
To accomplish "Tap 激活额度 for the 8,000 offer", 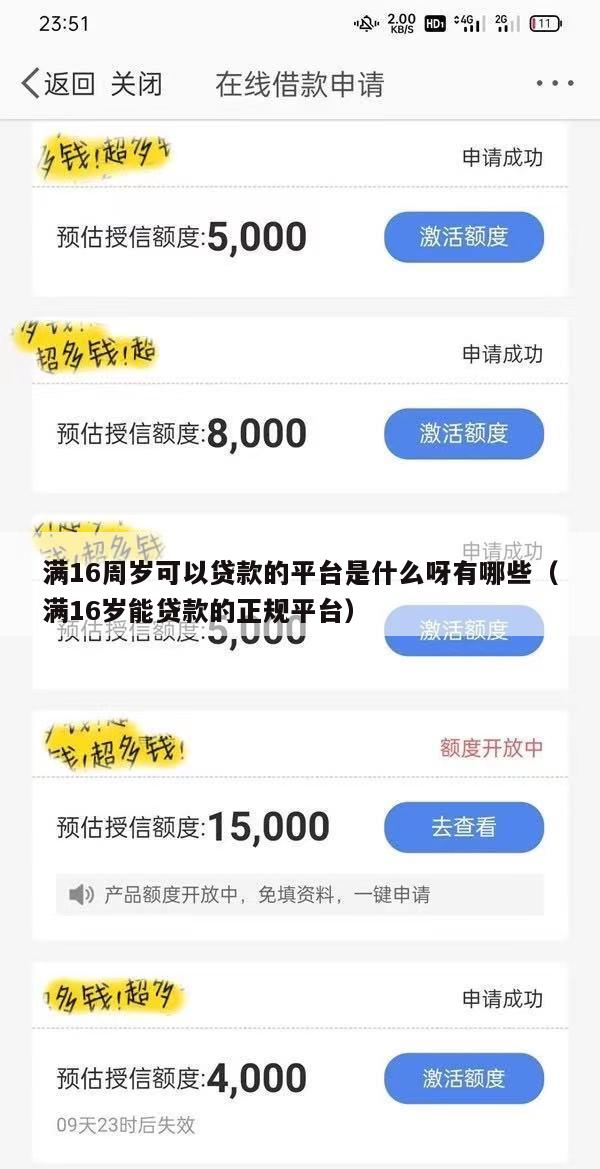I will click(464, 433).
